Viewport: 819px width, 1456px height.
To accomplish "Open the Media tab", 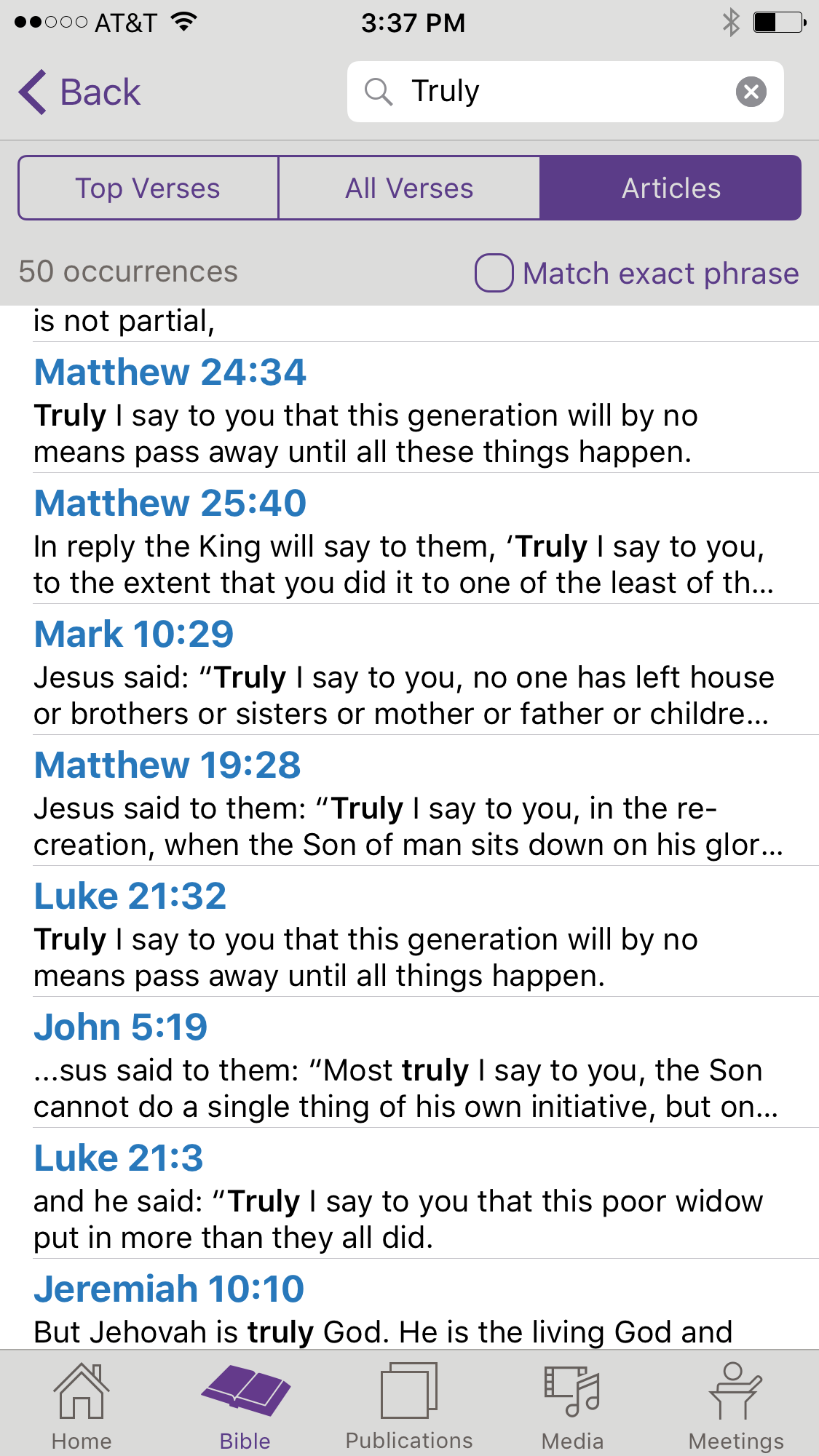I will (x=573, y=1406).
